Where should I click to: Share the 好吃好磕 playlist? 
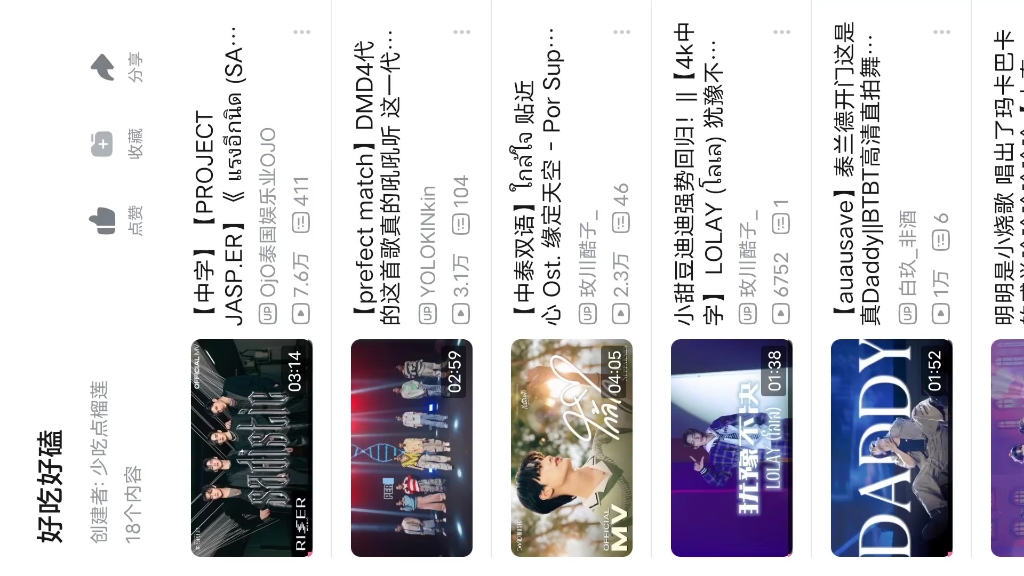tap(103, 67)
